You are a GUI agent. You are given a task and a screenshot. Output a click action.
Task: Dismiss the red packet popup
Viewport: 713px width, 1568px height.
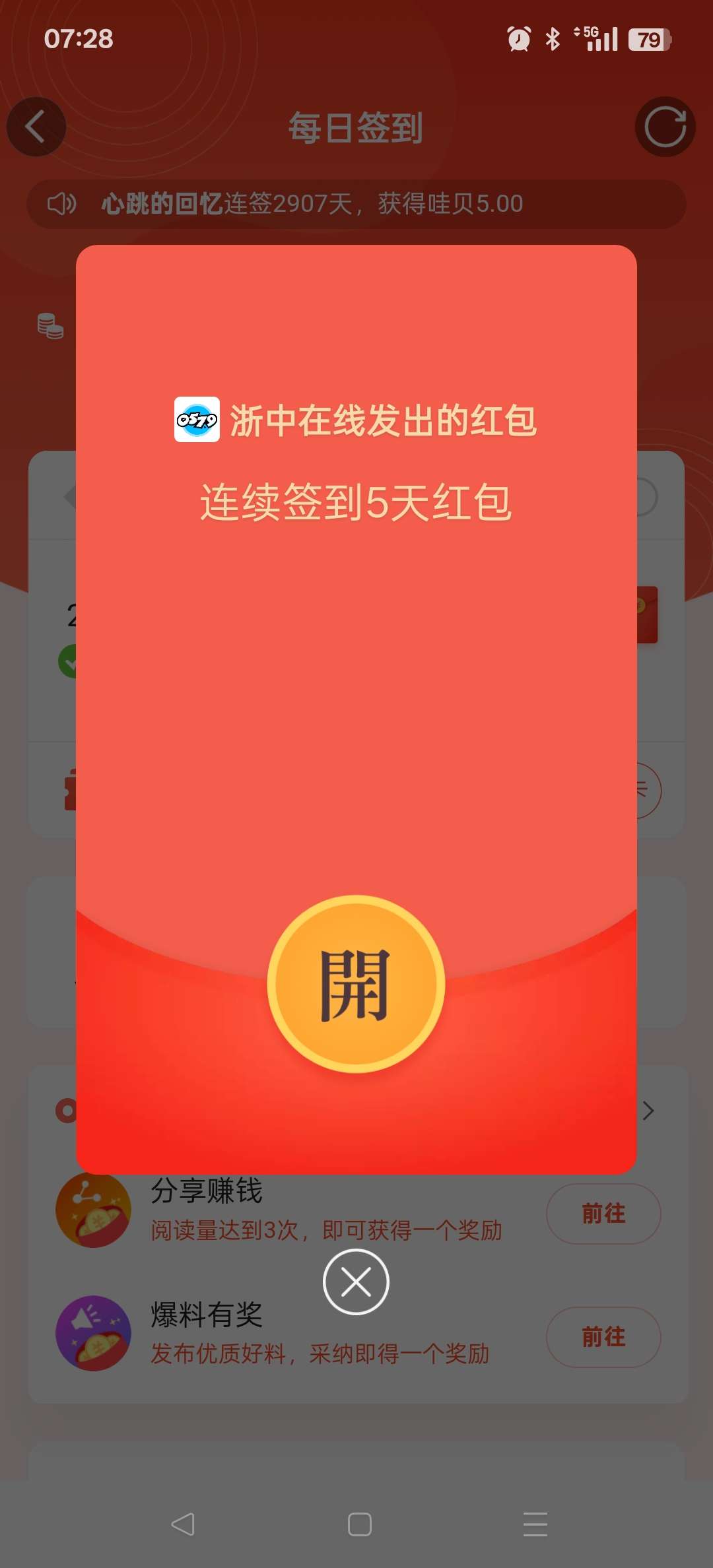pyautogui.click(x=356, y=1282)
